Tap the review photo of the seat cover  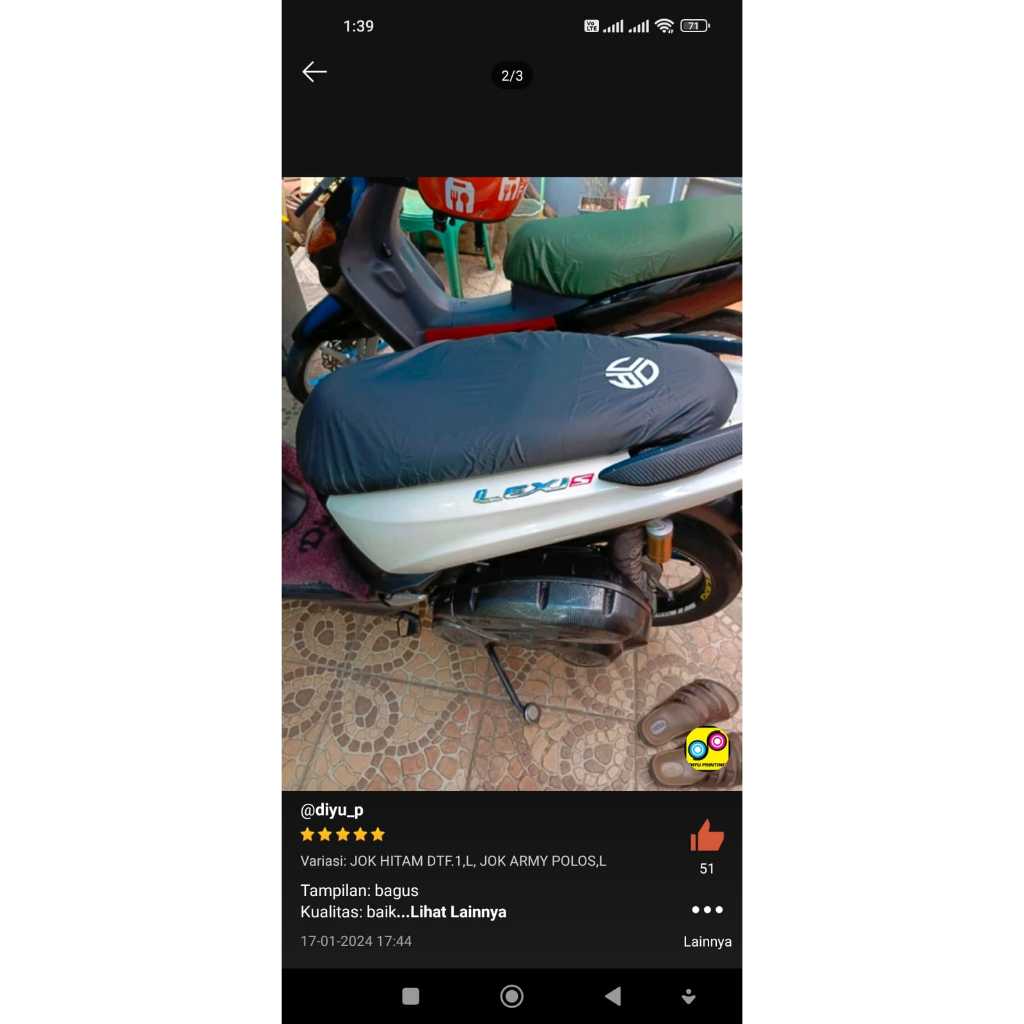[512, 483]
